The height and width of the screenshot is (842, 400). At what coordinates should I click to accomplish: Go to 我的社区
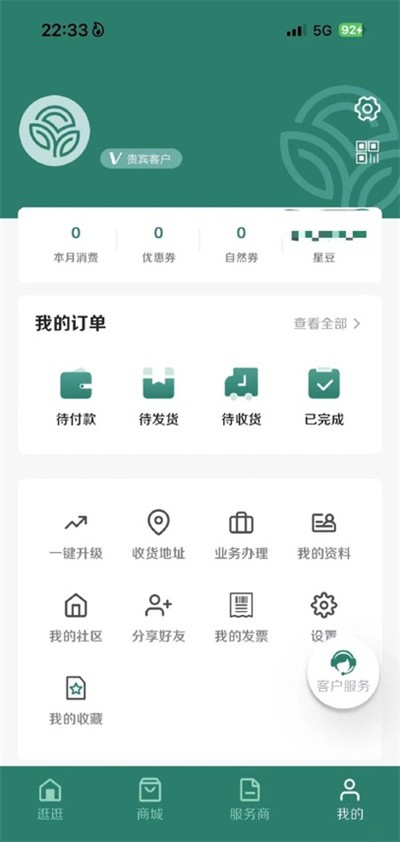(x=76, y=618)
